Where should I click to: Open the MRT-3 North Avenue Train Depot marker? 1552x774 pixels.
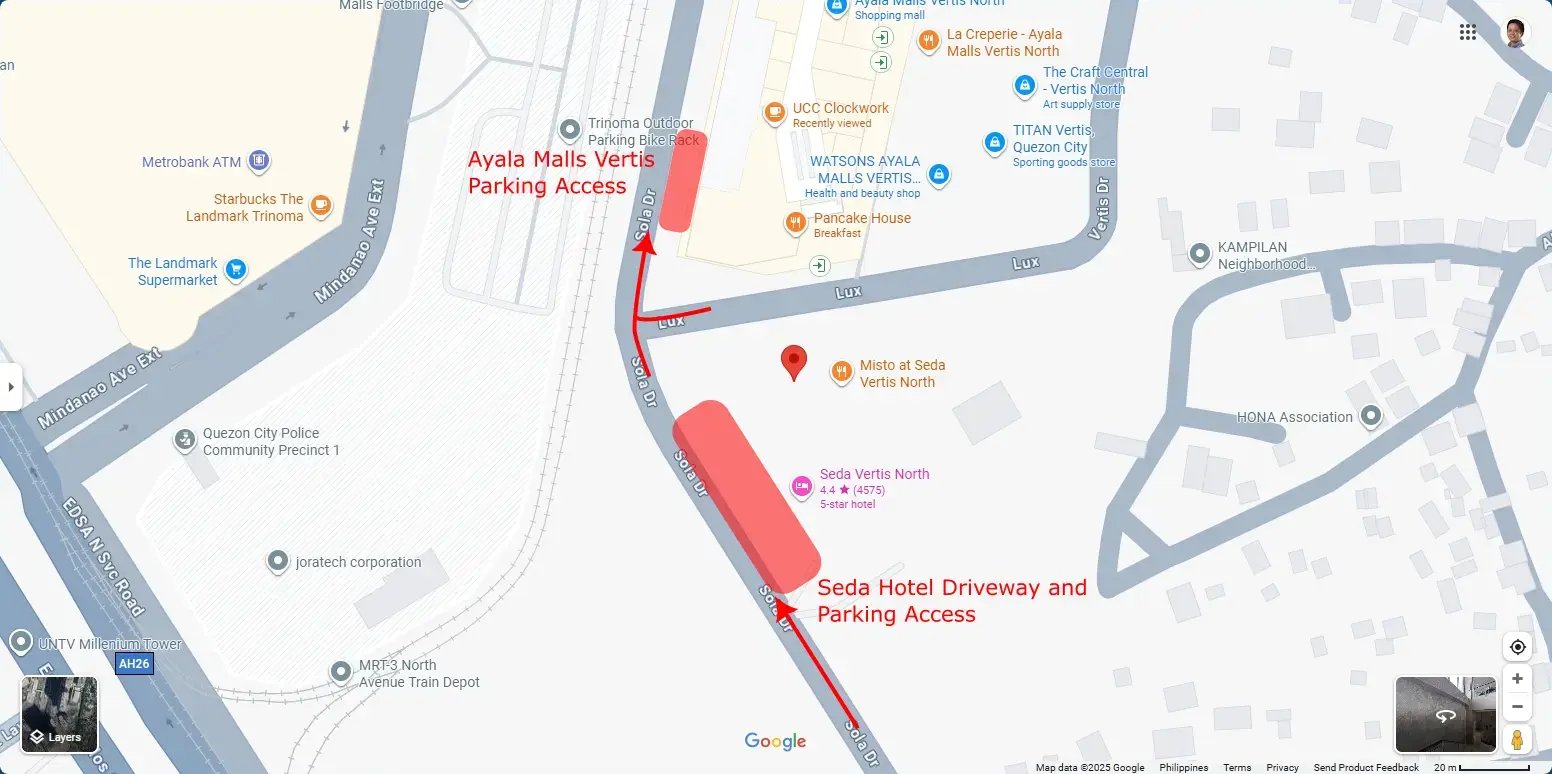click(x=343, y=670)
